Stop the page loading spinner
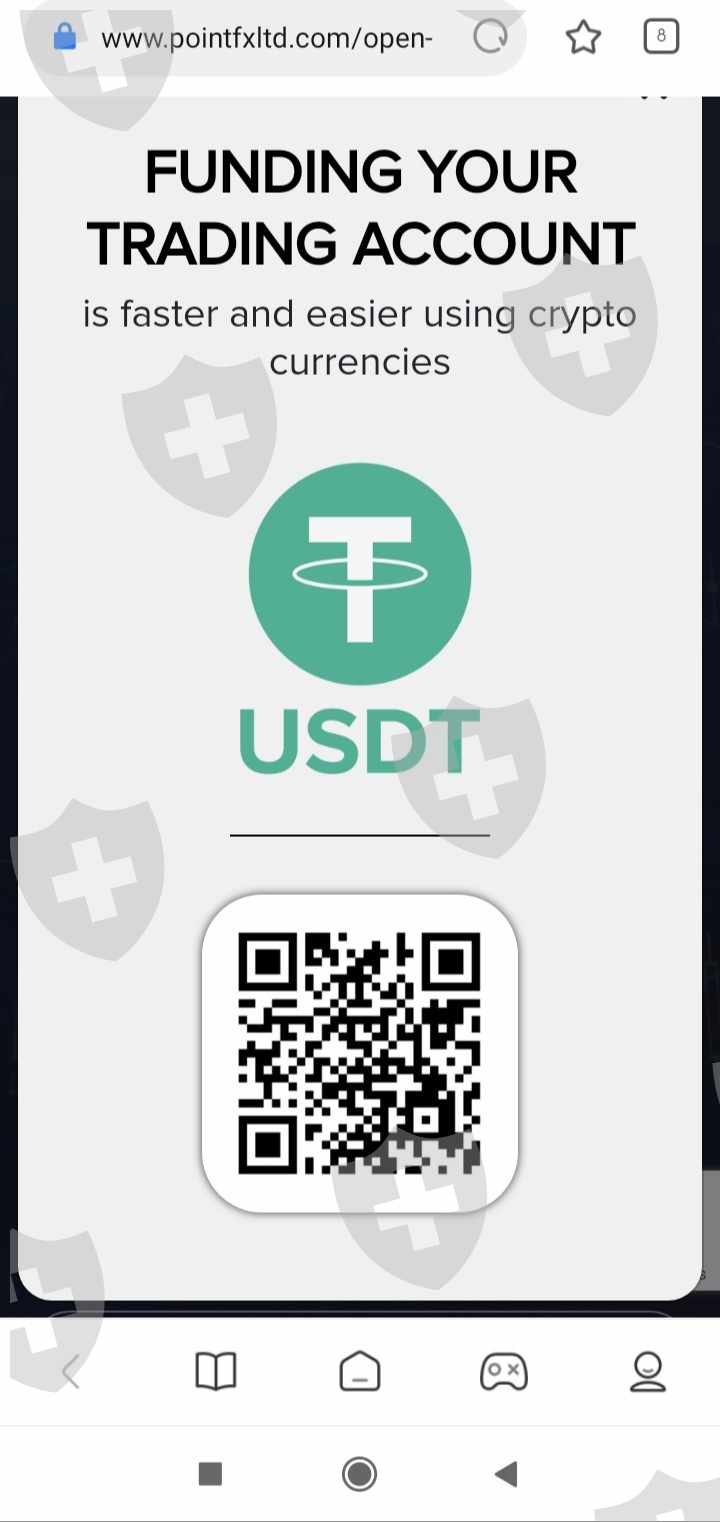 point(490,38)
